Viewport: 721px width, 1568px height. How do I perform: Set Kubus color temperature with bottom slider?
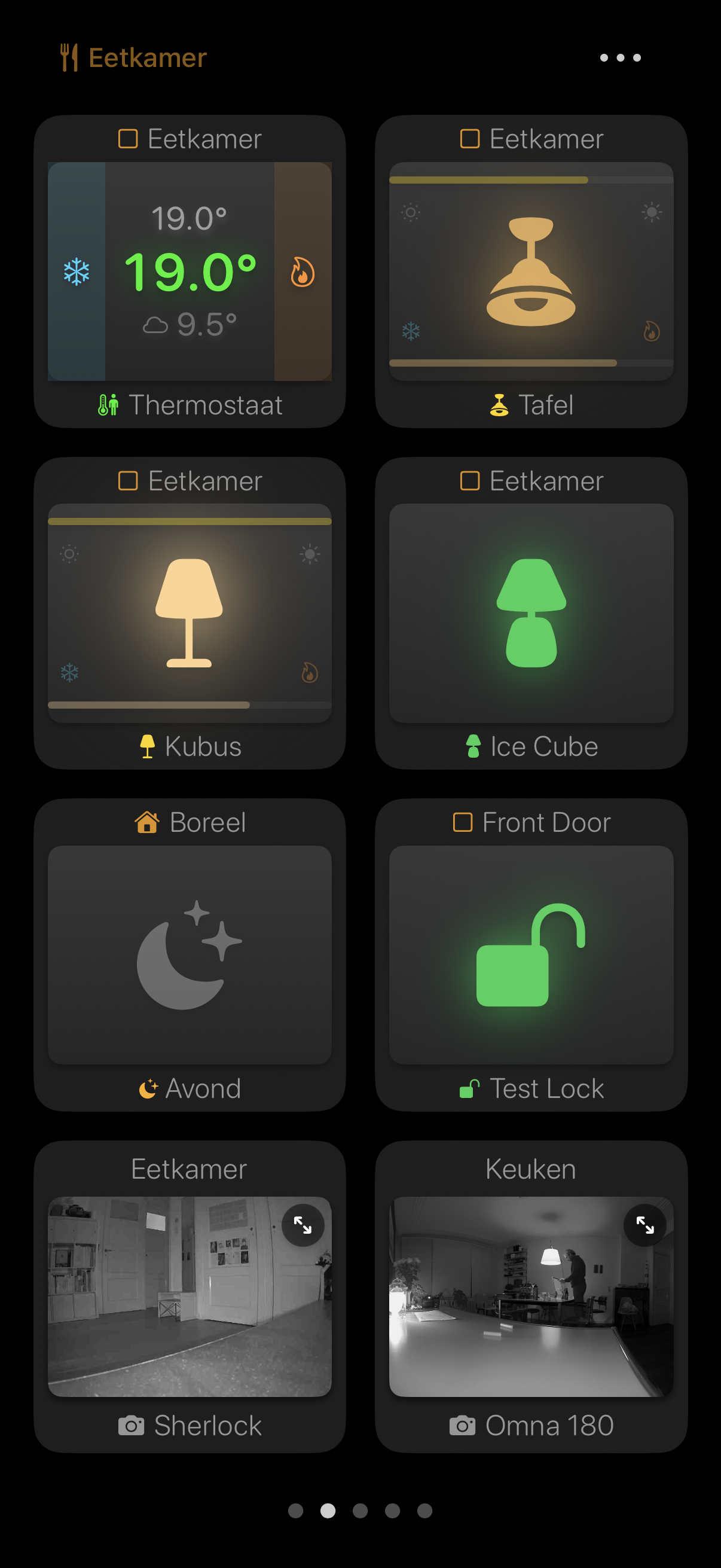coord(190,705)
